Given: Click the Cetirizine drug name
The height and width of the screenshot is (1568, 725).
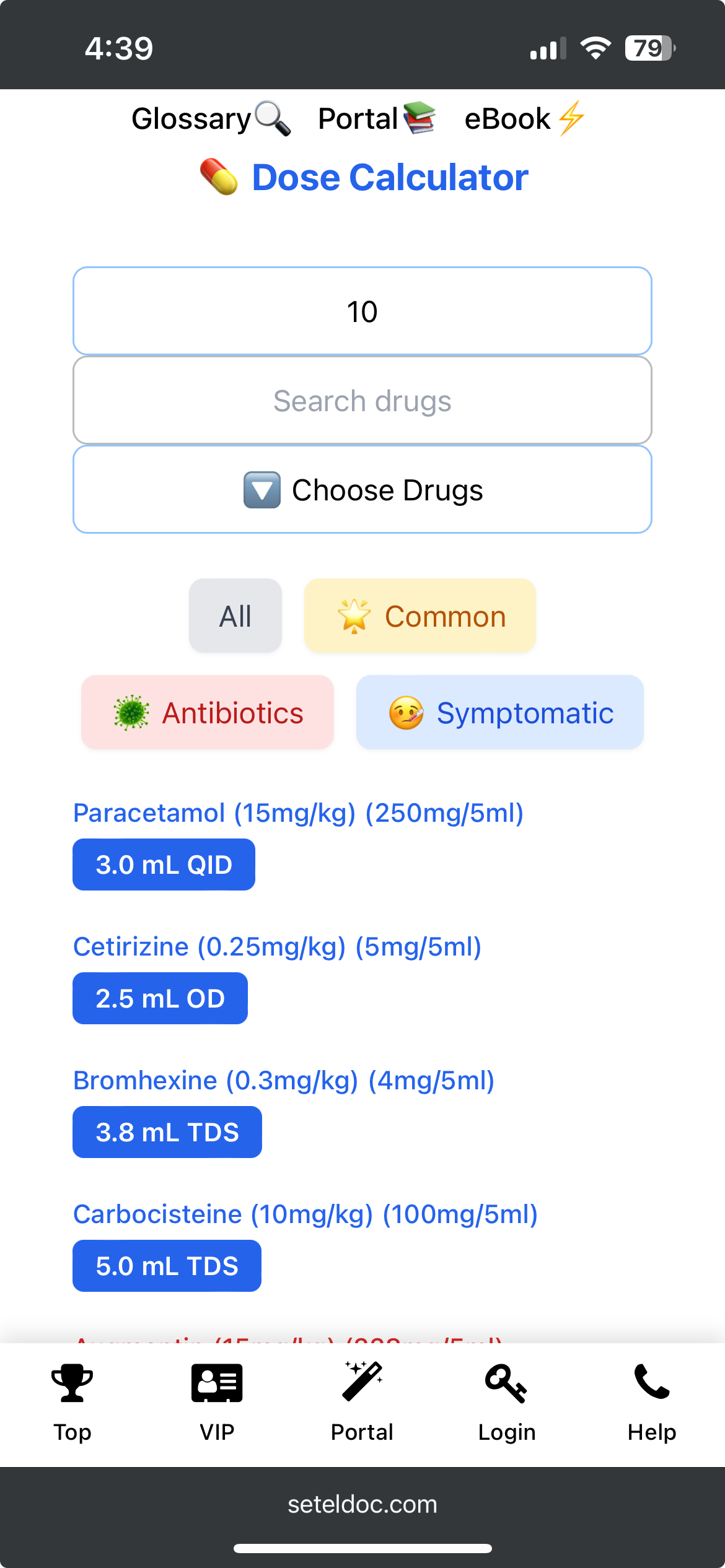Looking at the screenshot, I should [278, 946].
